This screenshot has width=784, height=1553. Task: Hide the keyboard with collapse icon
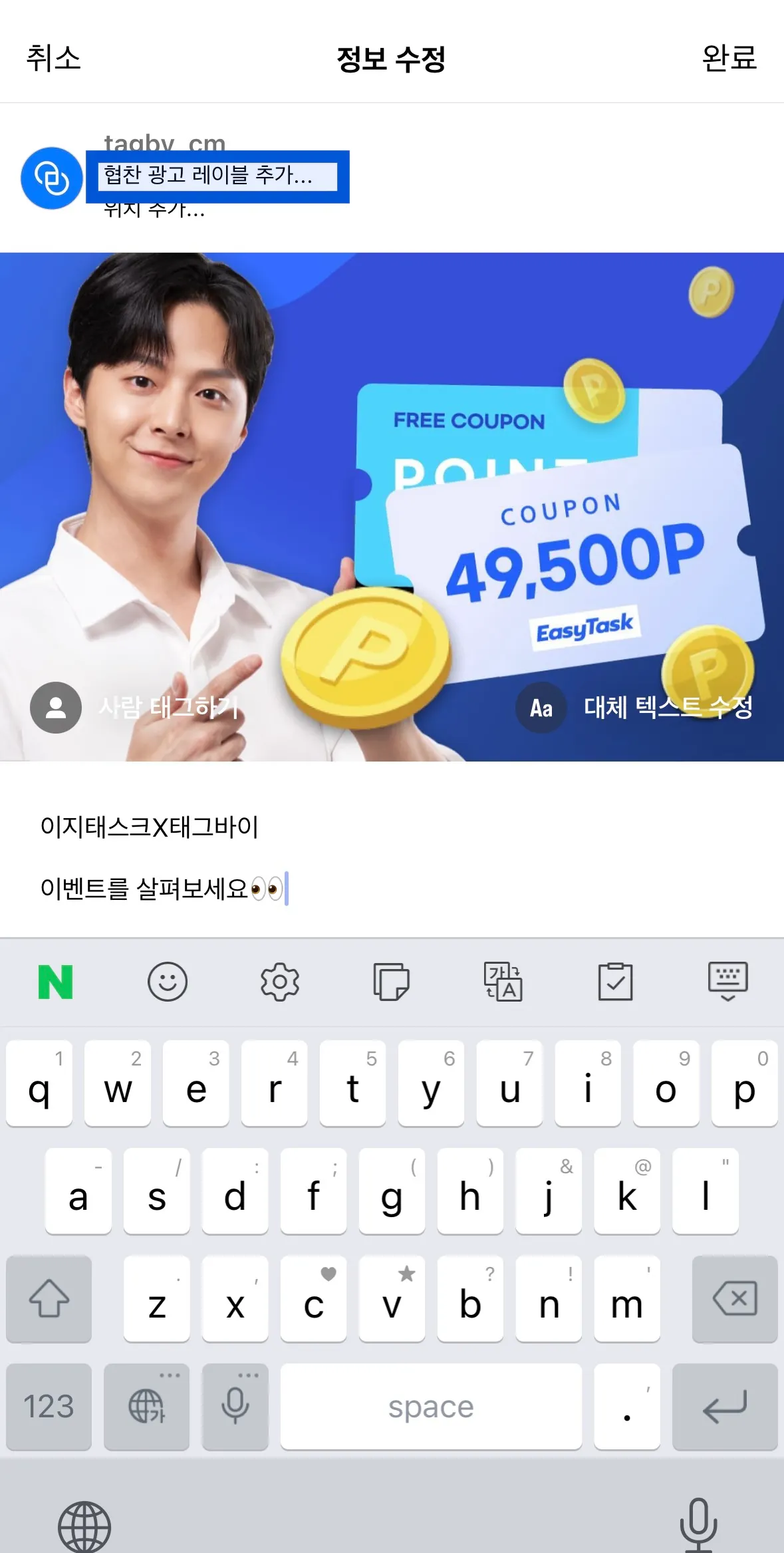(x=727, y=982)
